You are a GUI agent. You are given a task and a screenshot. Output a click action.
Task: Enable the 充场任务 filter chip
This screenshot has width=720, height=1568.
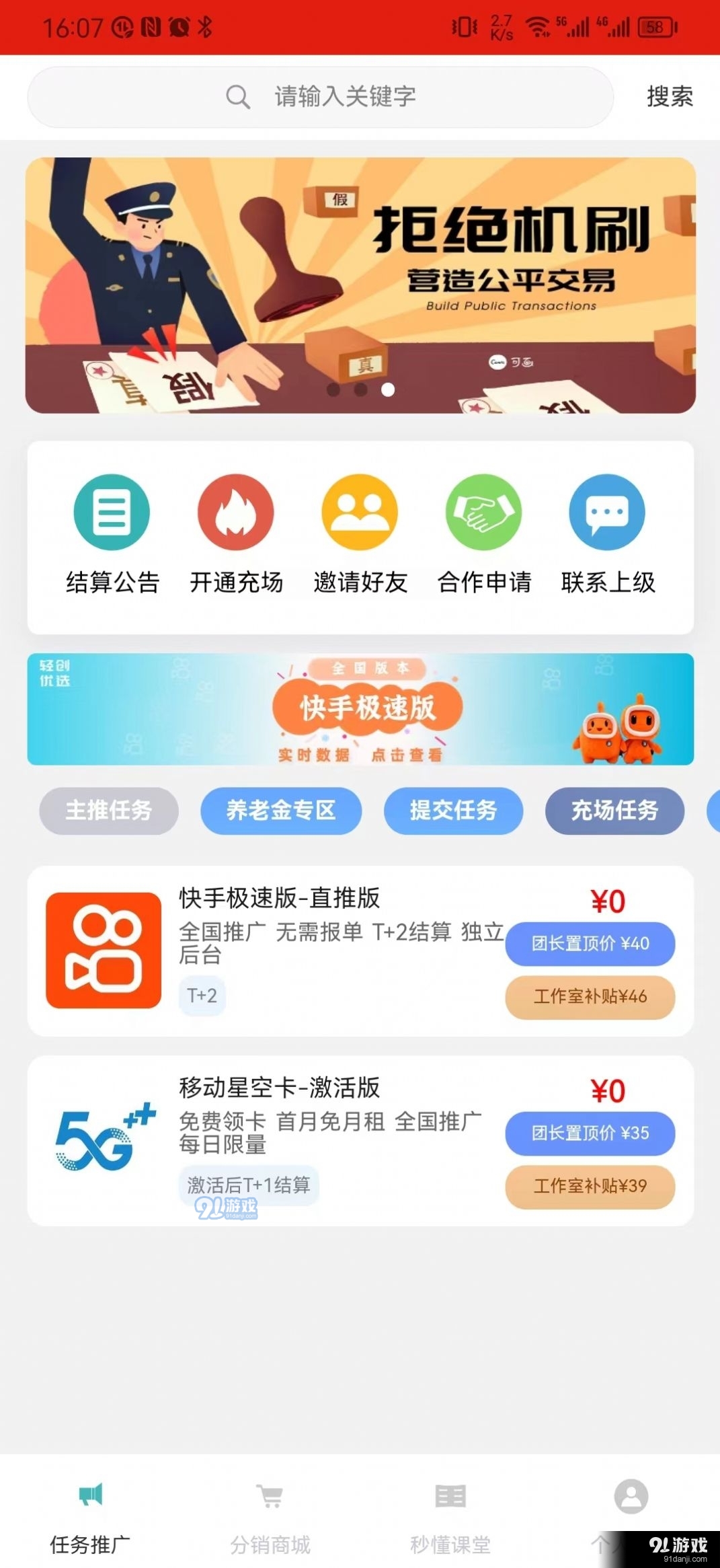614,812
